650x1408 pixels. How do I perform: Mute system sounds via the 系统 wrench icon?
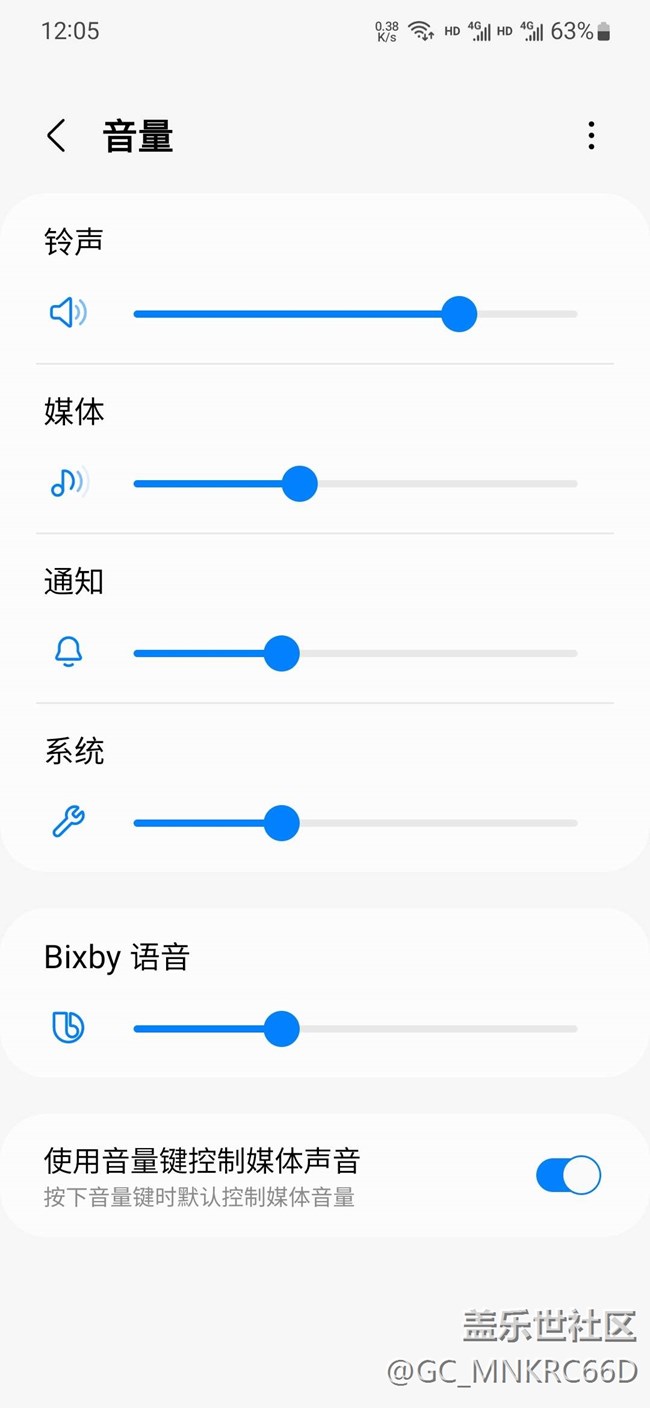(x=68, y=822)
